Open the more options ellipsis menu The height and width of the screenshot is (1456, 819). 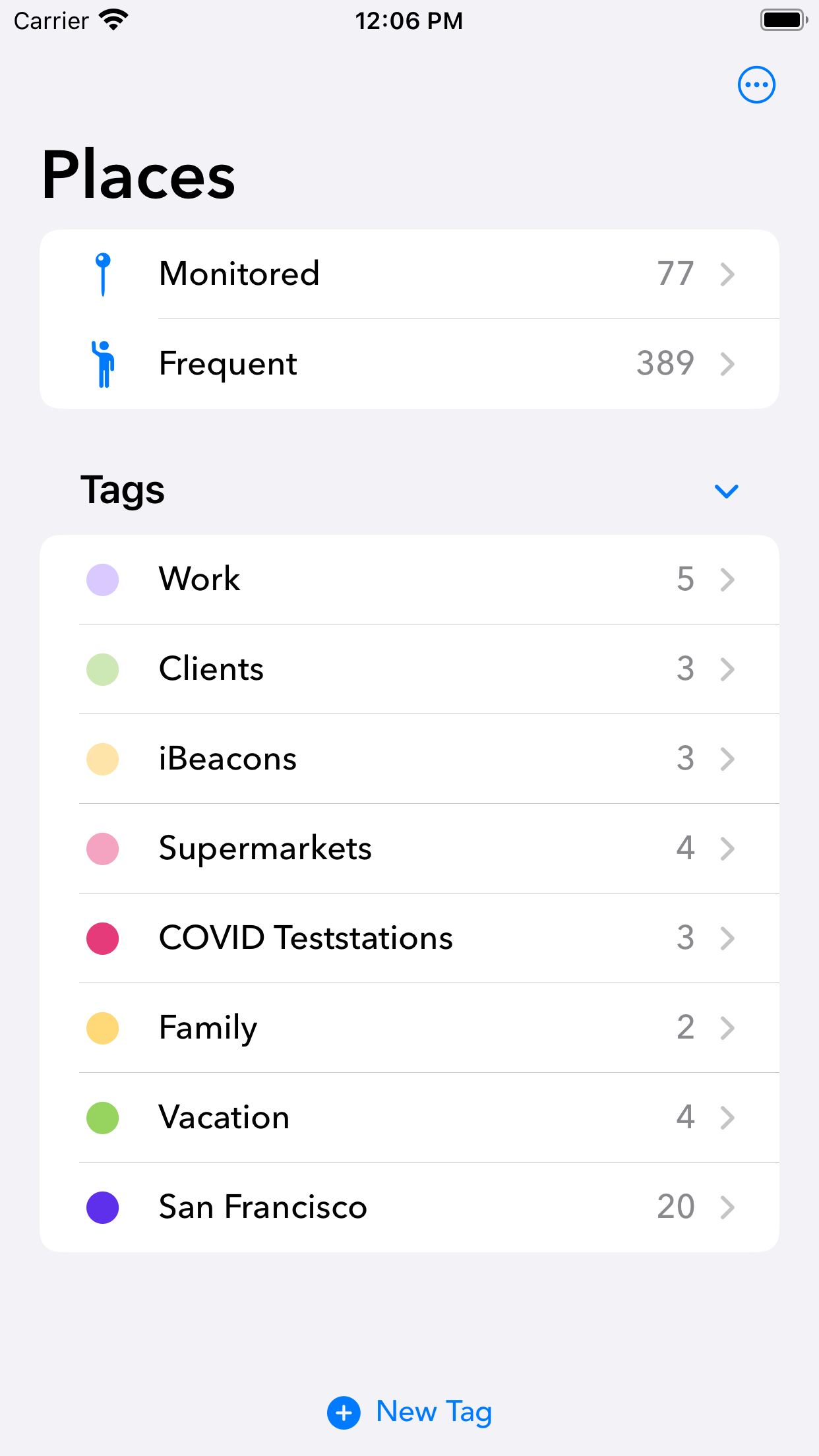[x=756, y=85]
